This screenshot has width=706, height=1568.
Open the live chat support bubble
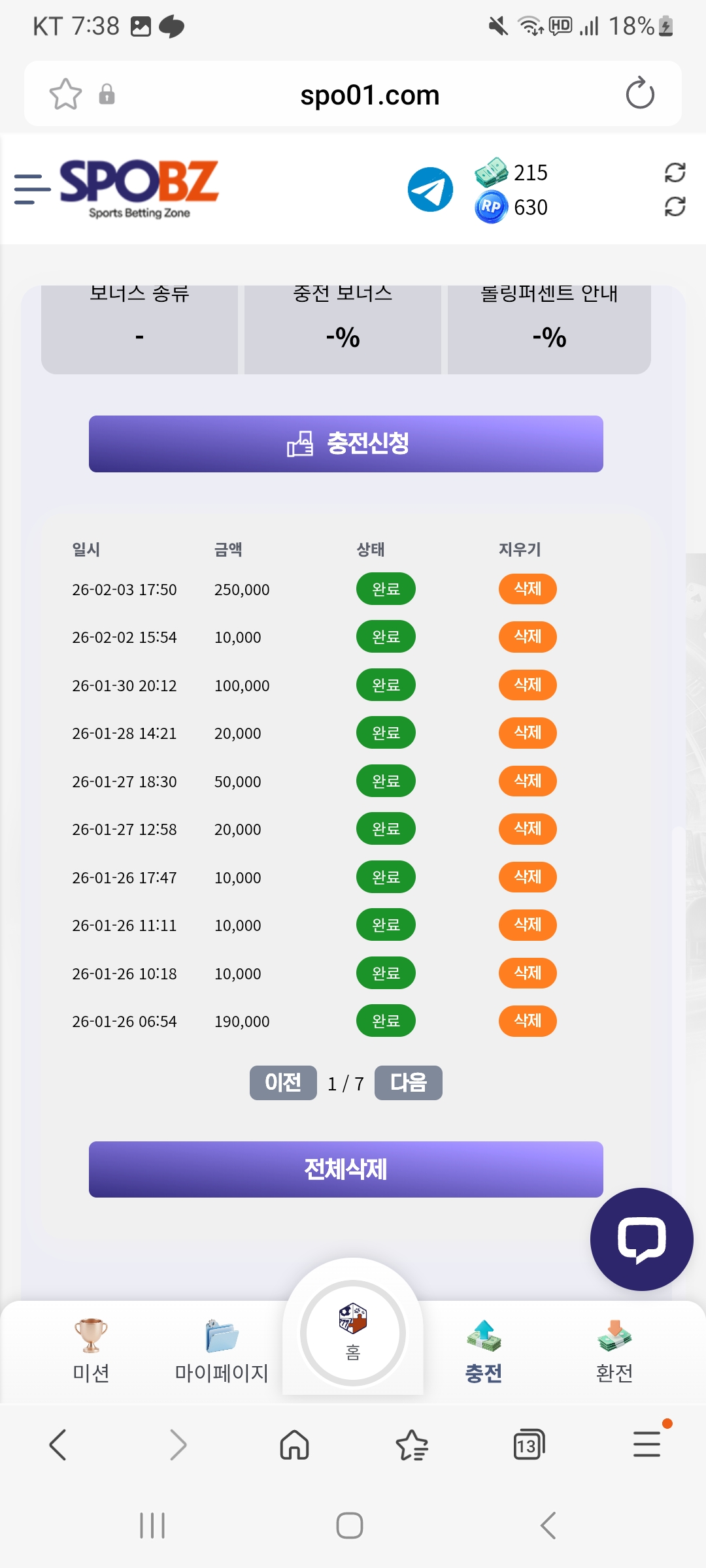pos(641,1239)
